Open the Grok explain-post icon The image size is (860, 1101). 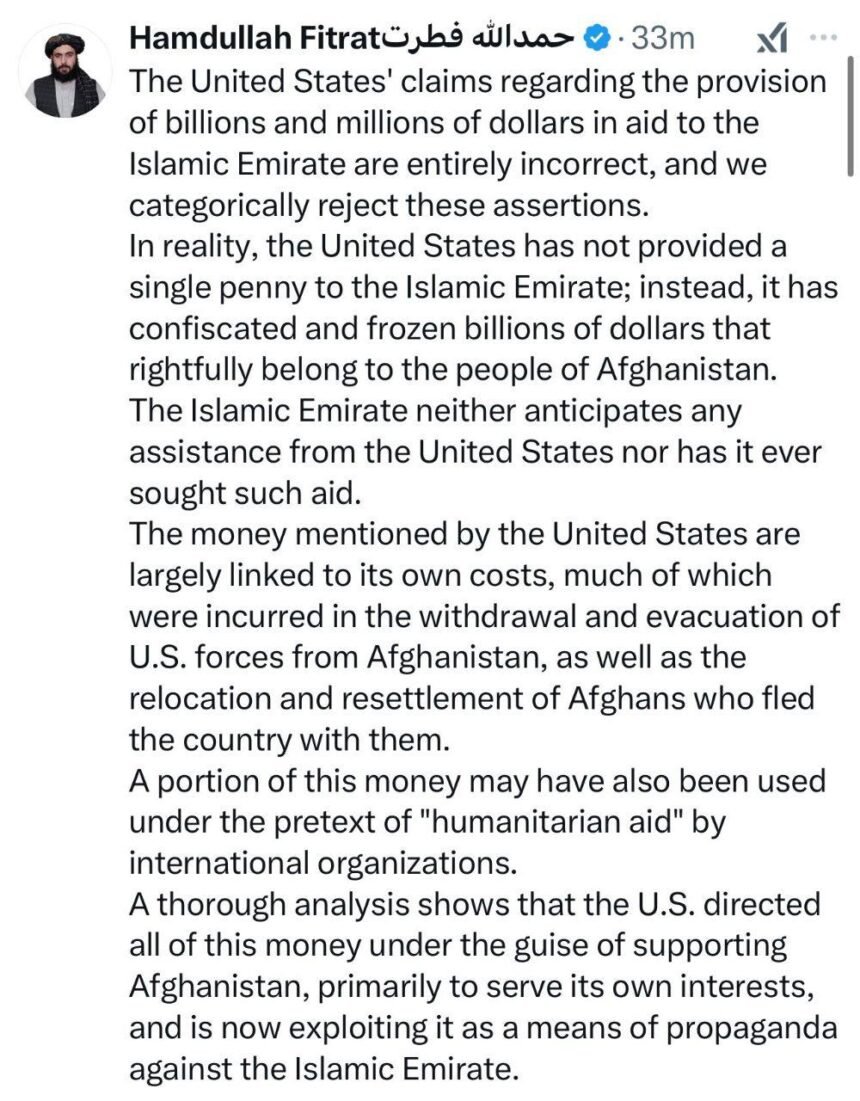coord(772,39)
